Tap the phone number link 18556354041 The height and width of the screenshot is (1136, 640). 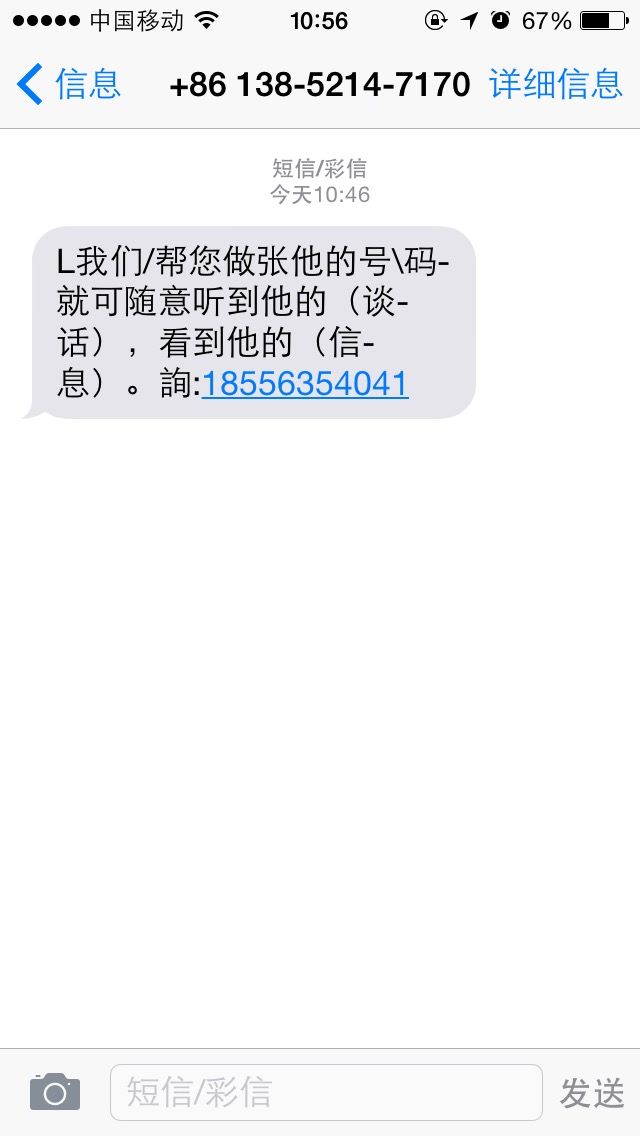(x=305, y=384)
